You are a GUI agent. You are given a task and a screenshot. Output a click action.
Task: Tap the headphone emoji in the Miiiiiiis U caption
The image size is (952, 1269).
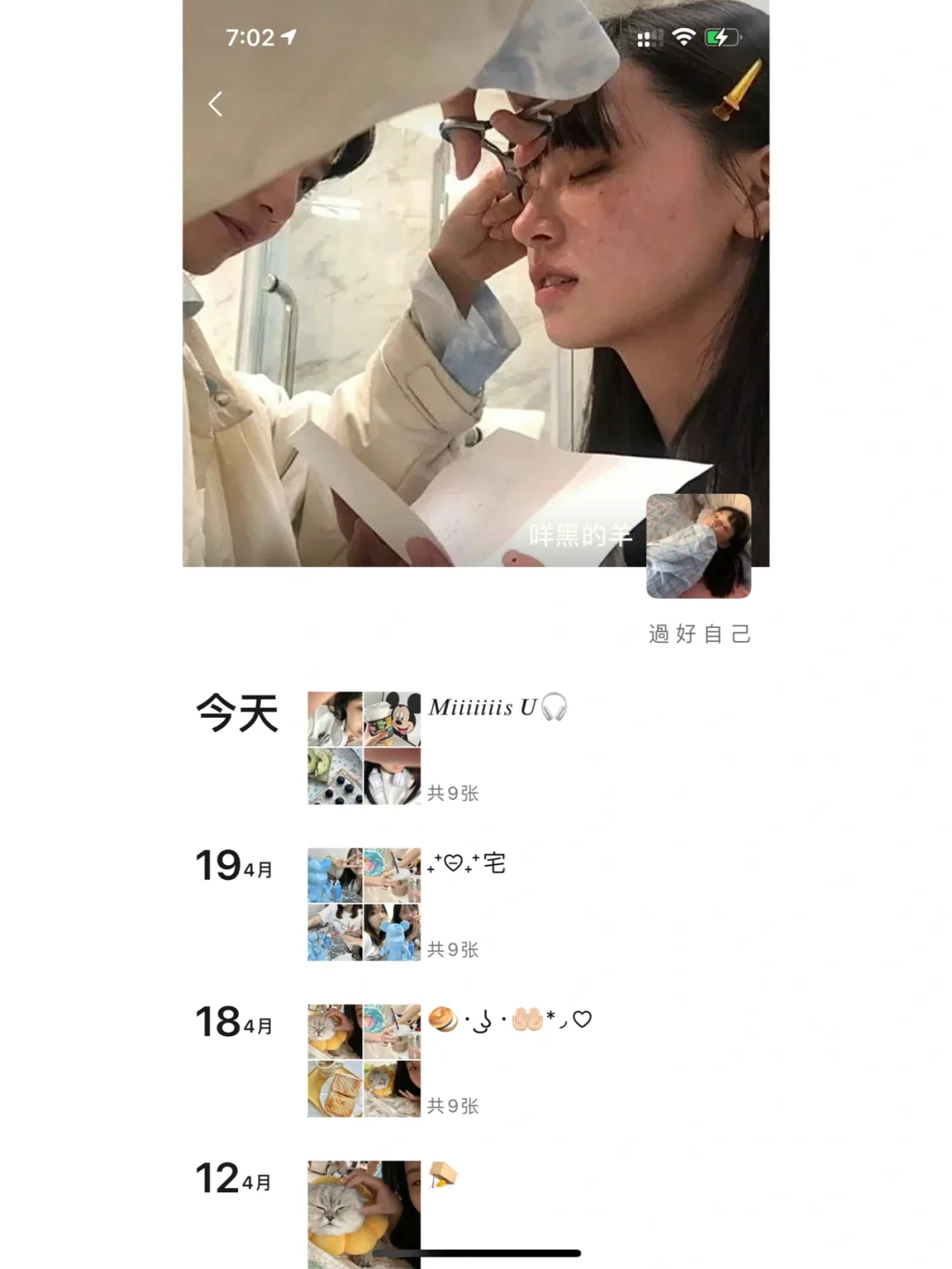[x=554, y=708]
